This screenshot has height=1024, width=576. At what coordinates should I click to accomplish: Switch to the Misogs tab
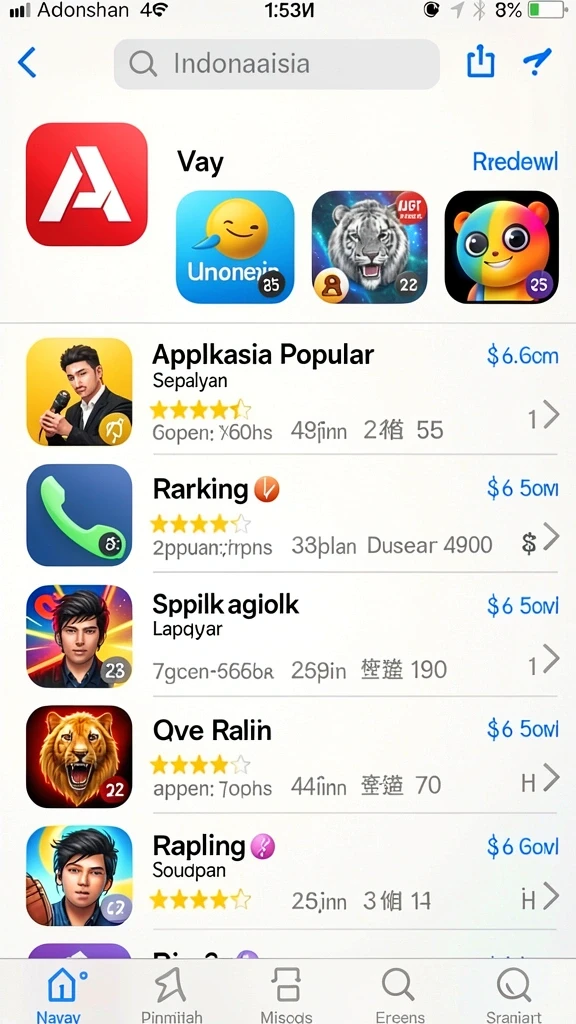[x=287, y=994]
